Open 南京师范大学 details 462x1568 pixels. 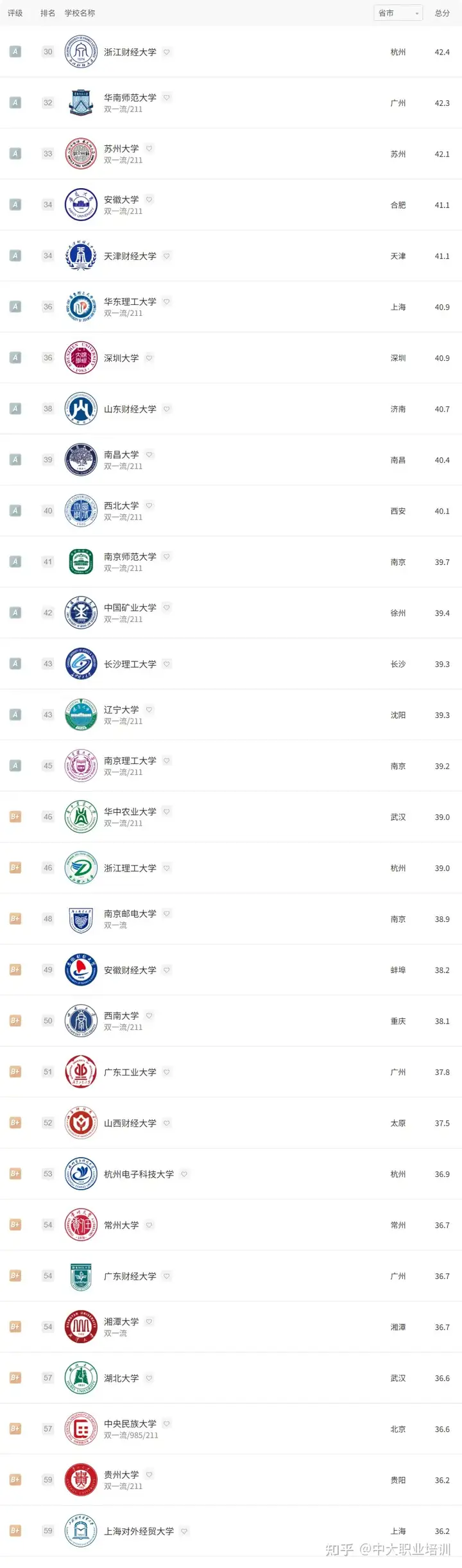coord(130,557)
